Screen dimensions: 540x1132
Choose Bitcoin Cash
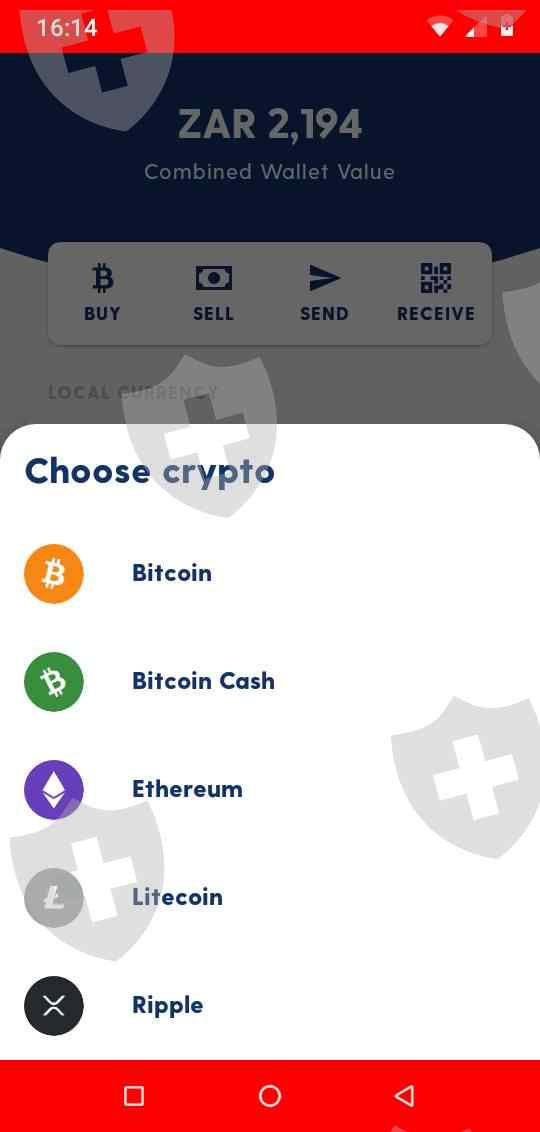(270, 682)
